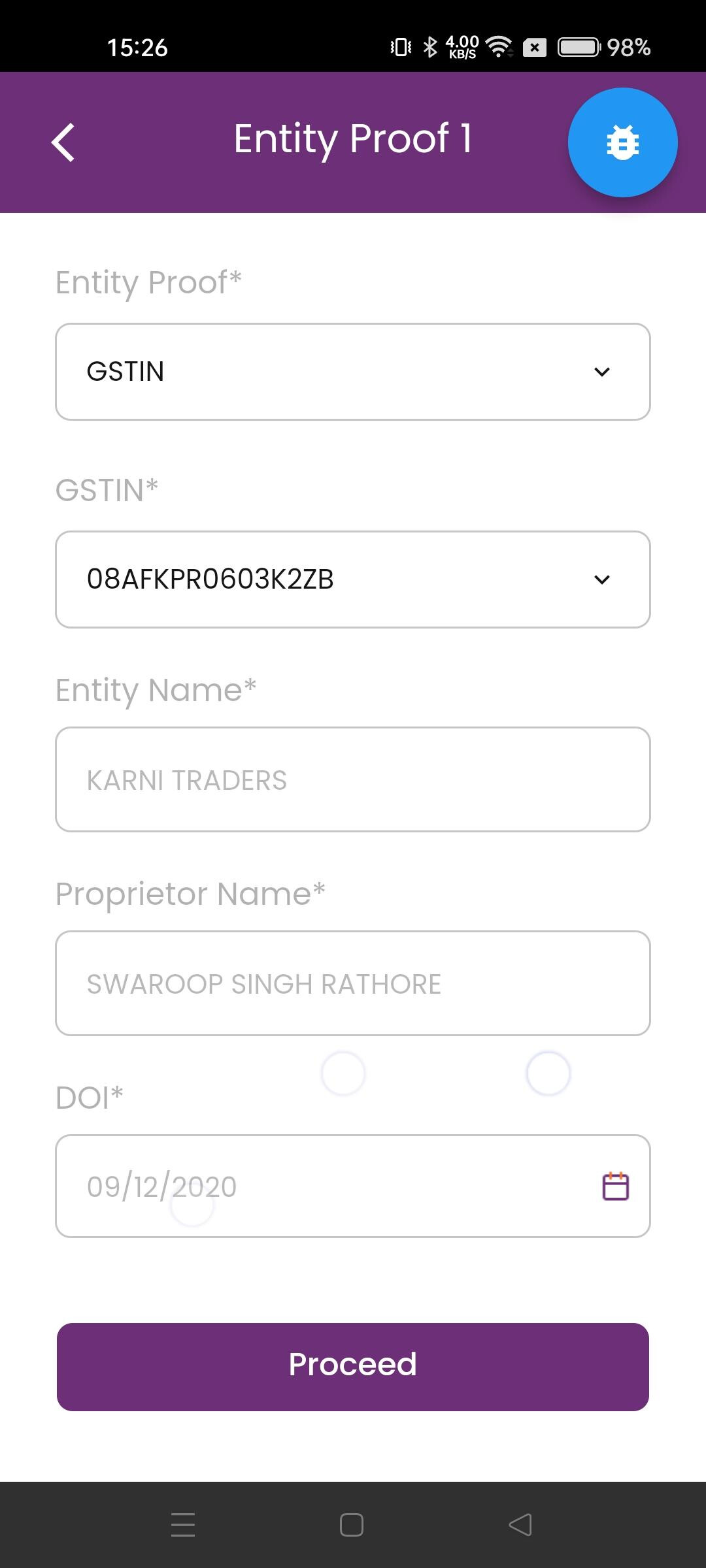Open recent apps from navigation bar
The height and width of the screenshot is (1568, 706).
pos(183,1525)
